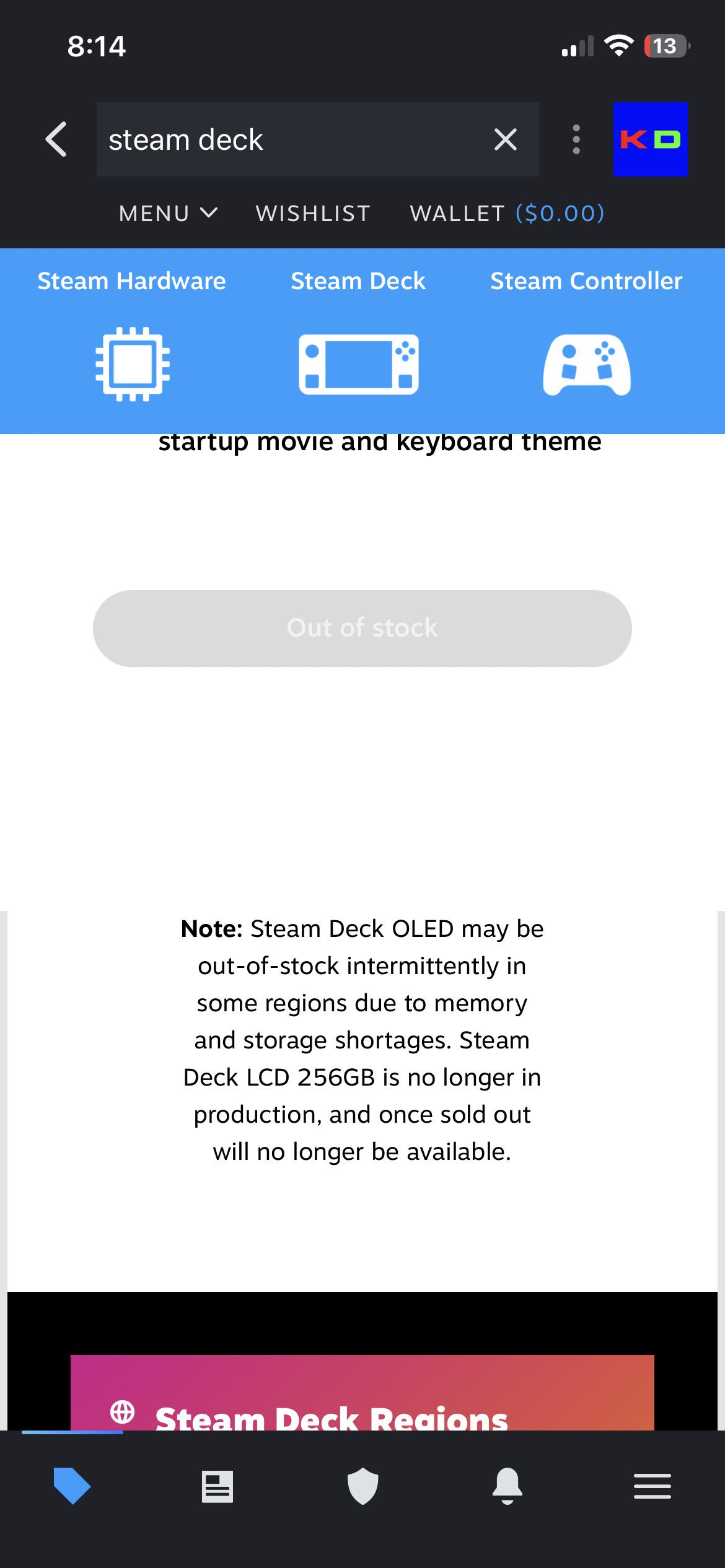
Task: Open the Store tag tab
Action: pyautogui.click(x=72, y=1486)
